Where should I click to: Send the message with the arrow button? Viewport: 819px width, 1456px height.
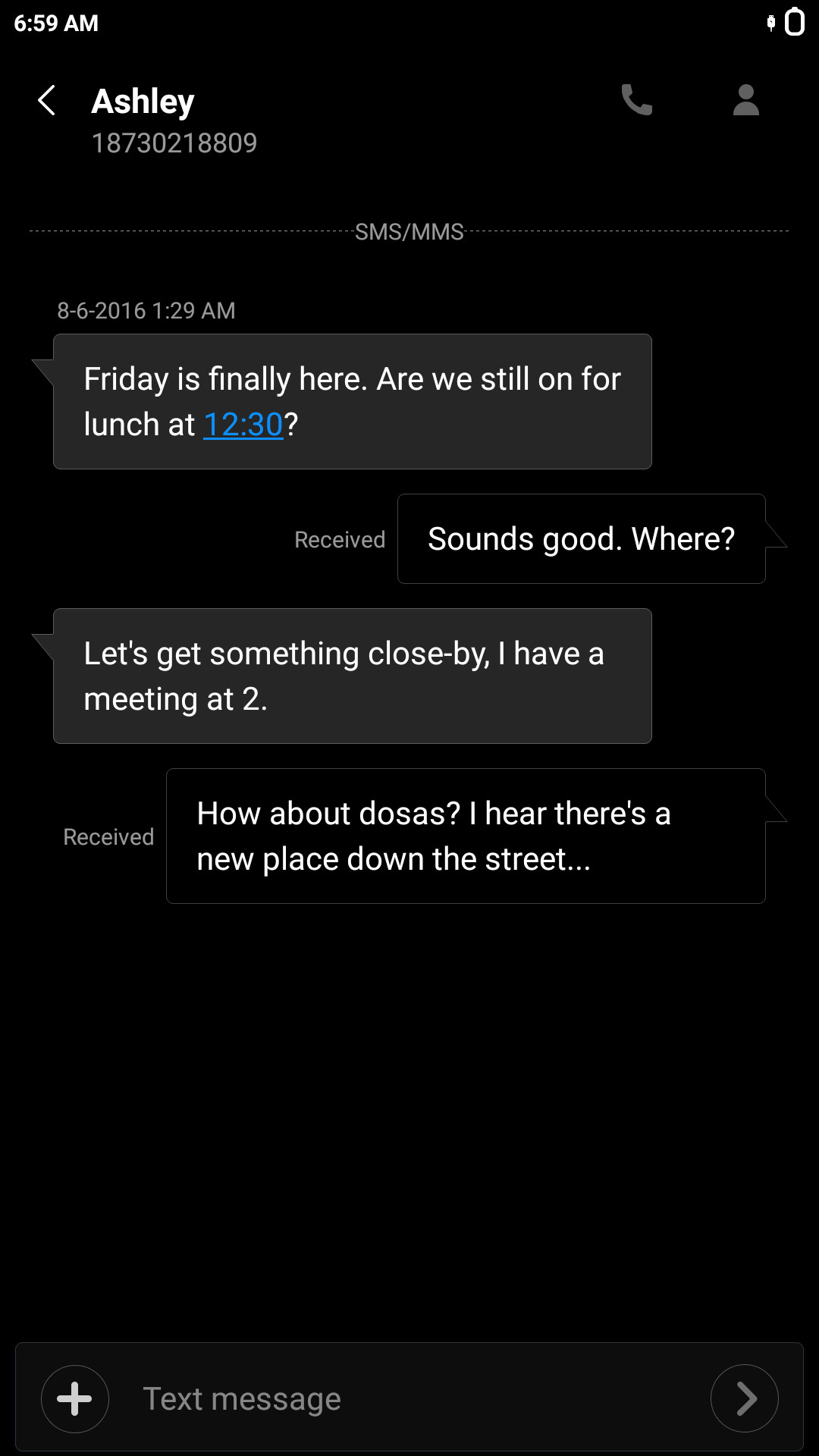click(x=745, y=1398)
